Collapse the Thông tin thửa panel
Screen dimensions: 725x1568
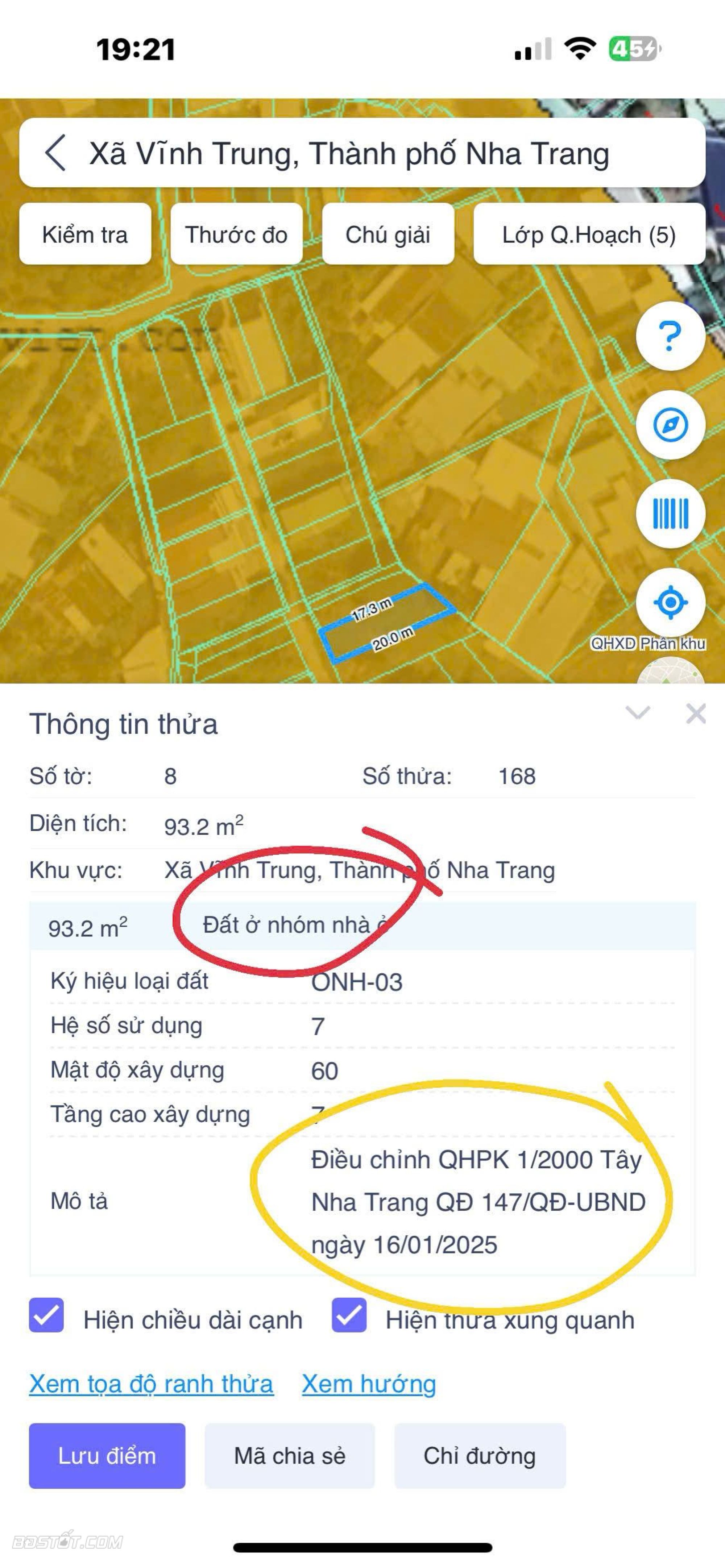[x=638, y=713]
